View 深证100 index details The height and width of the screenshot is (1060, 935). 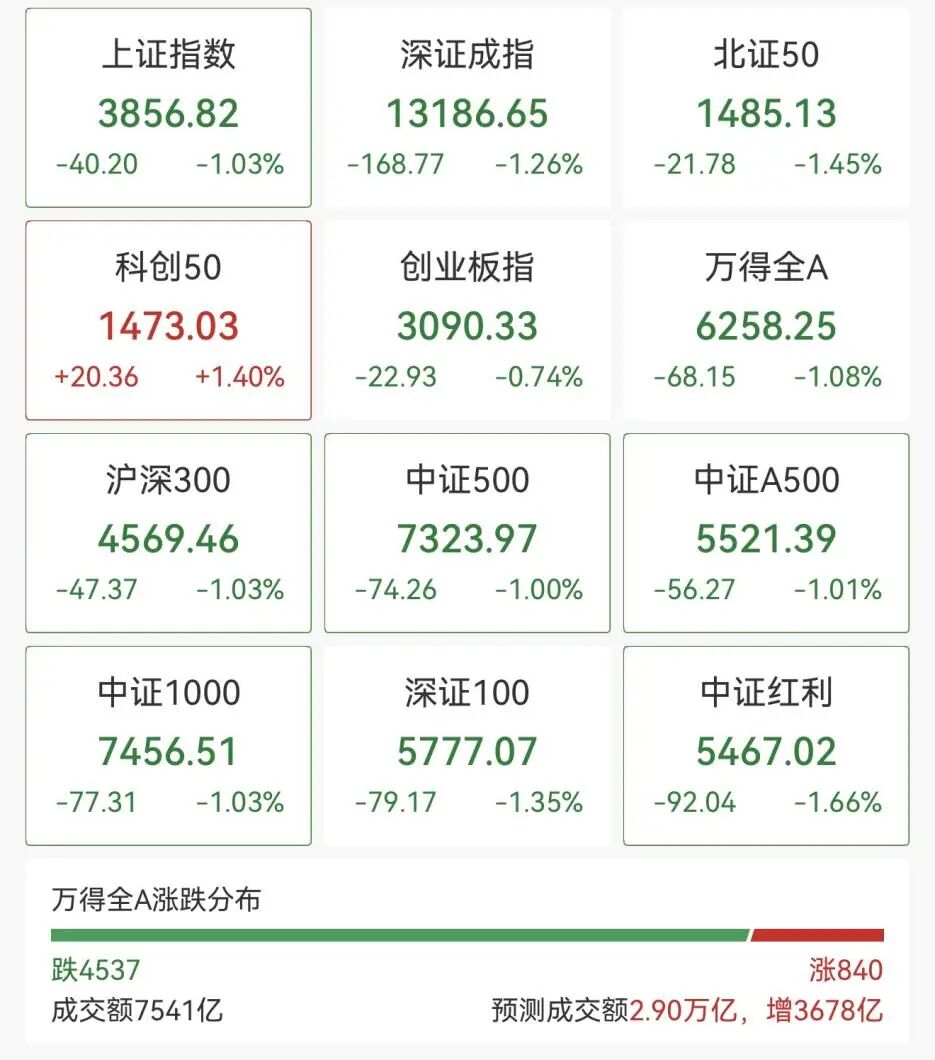click(467, 746)
